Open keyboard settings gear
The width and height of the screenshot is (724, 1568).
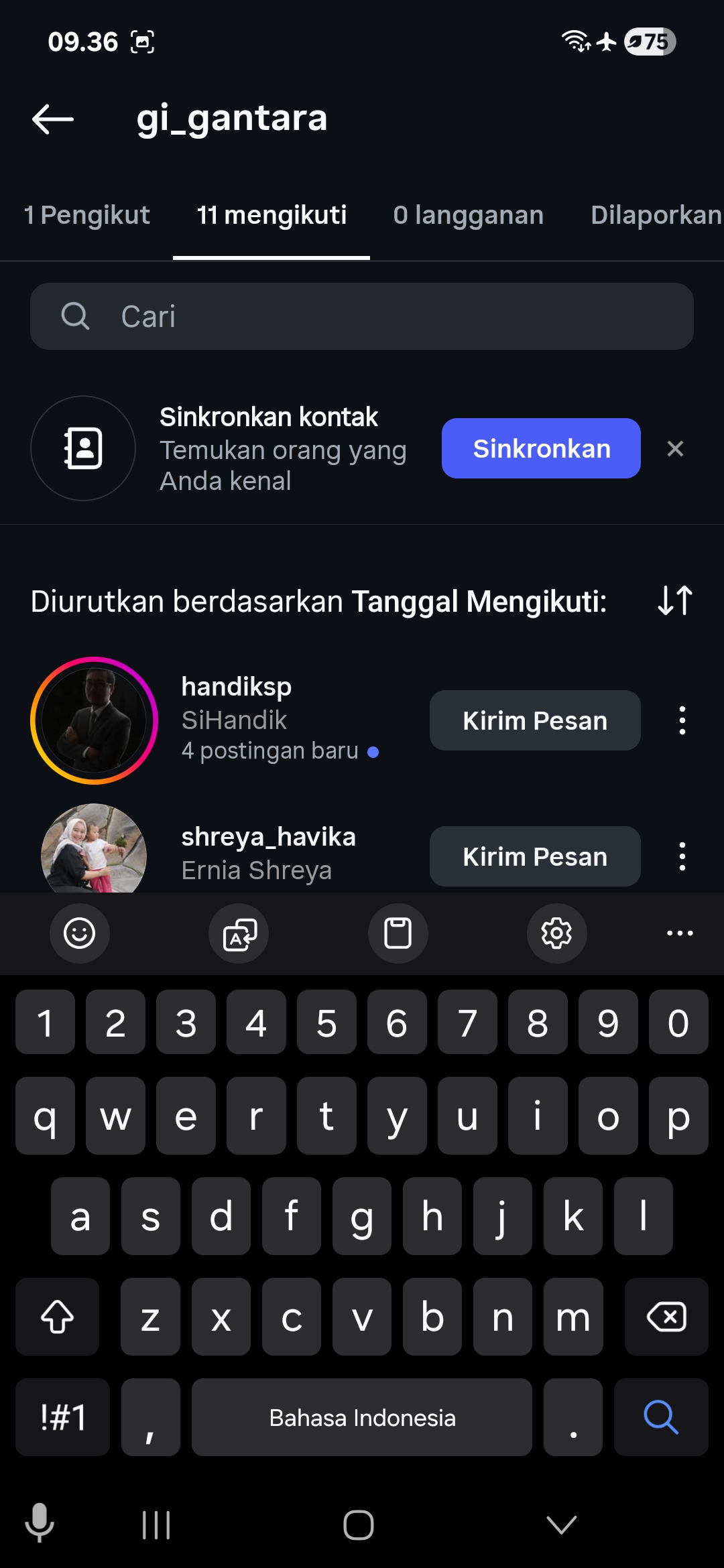(556, 933)
